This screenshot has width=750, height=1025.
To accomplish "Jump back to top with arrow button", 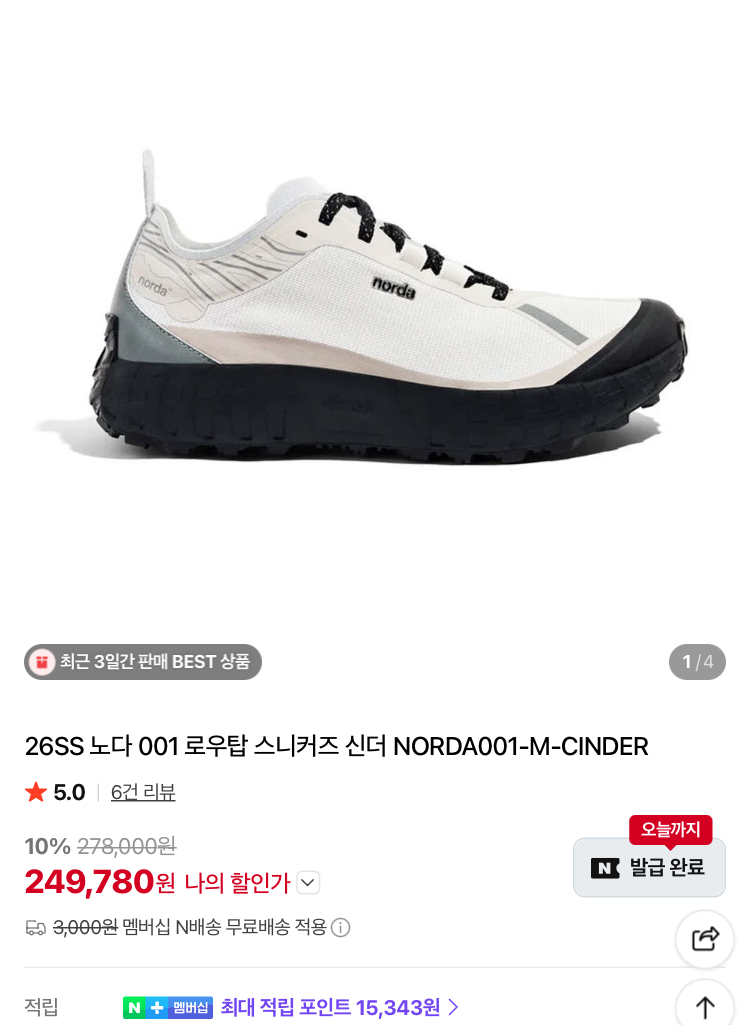I will point(705,1005).
